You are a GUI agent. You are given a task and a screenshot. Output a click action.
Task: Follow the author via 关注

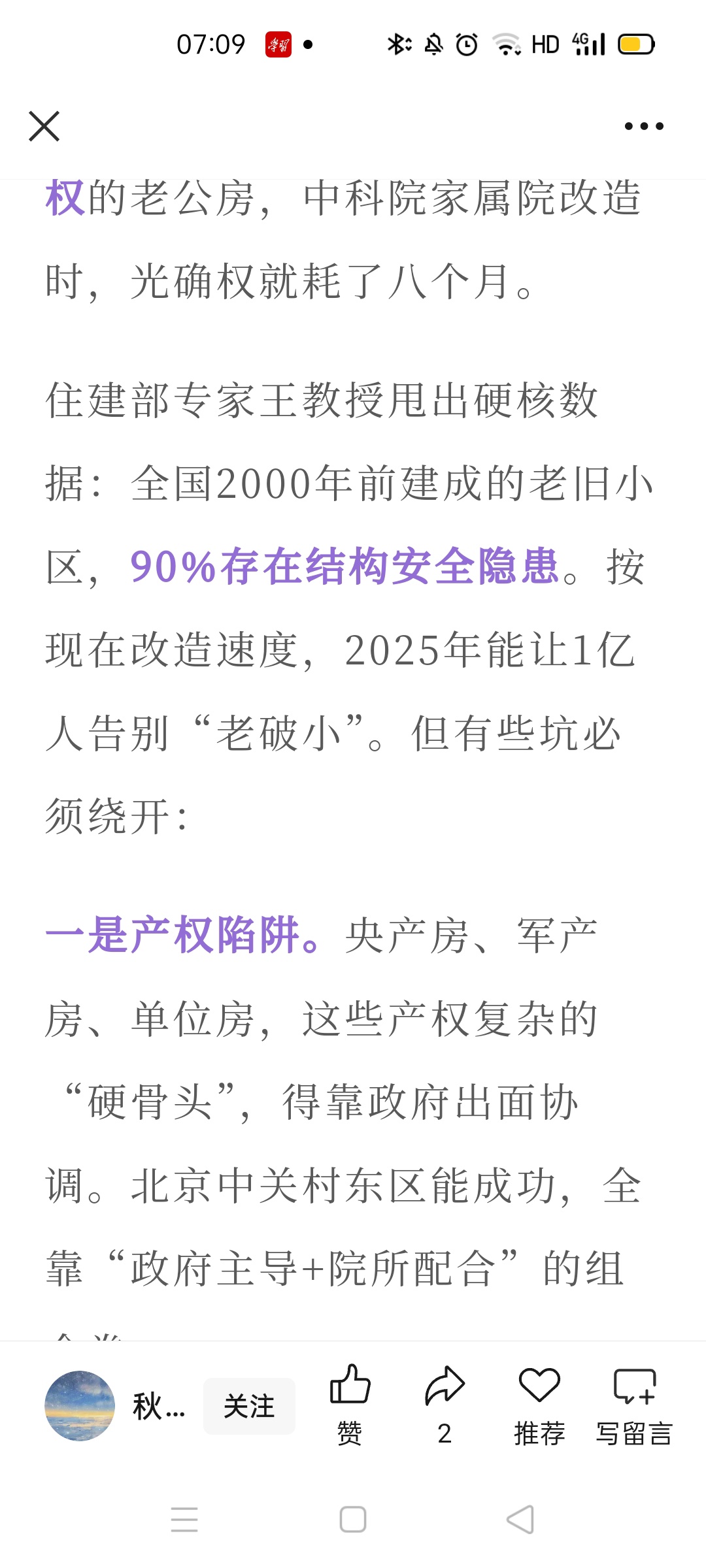[x=249, y=1406]
